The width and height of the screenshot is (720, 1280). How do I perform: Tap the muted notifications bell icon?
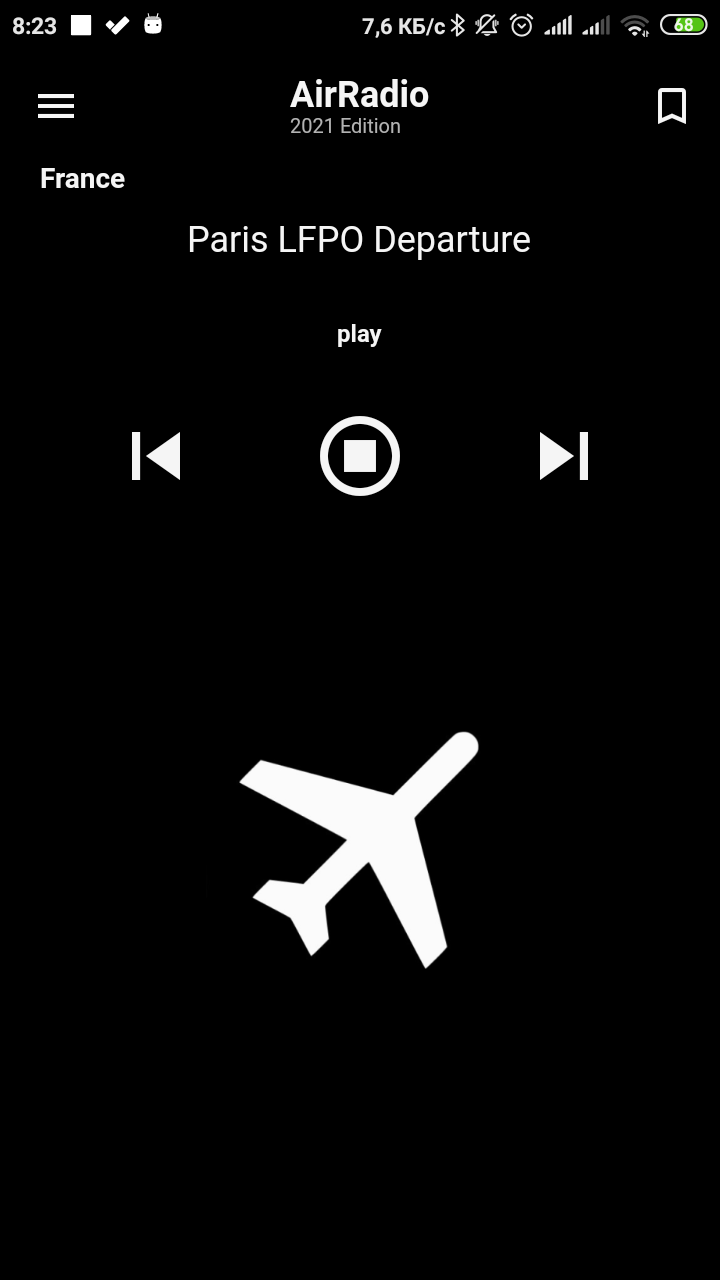pyautogui.click(x=487, y=25)
